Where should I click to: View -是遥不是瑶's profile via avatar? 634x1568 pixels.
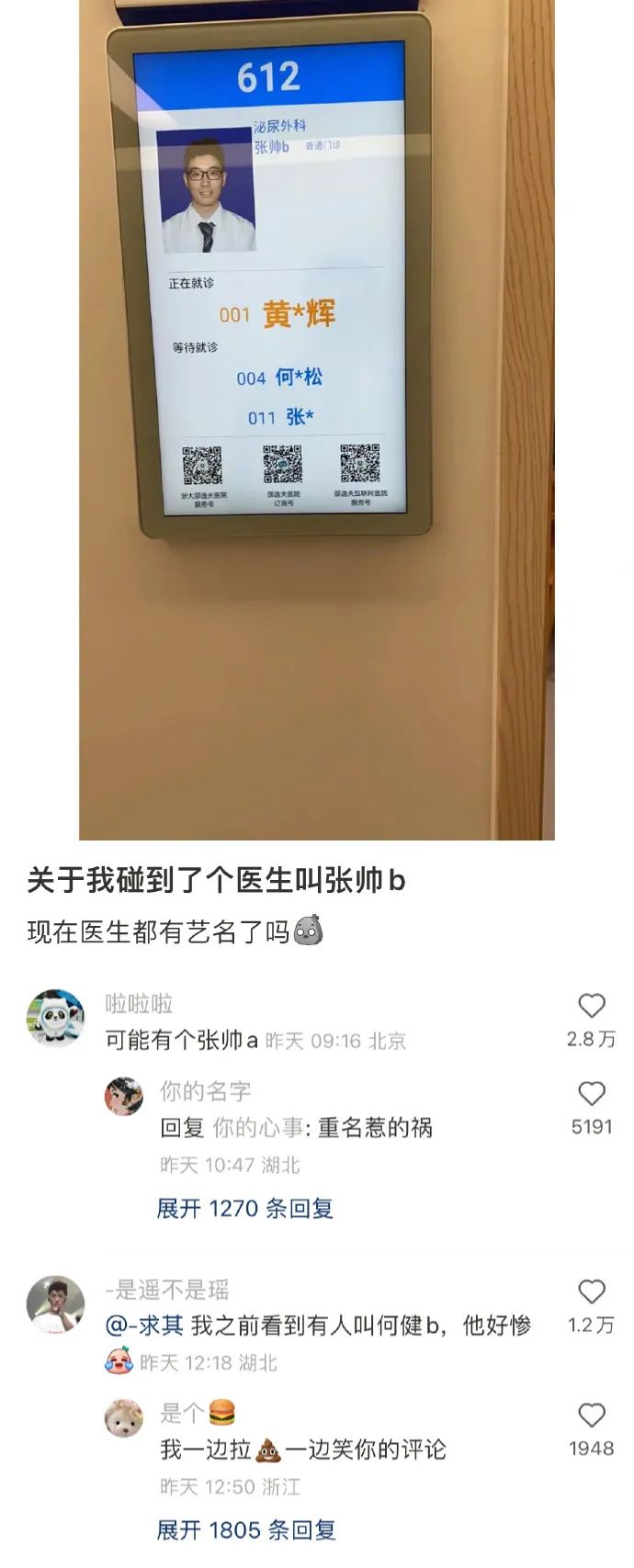pos(55,1303)
